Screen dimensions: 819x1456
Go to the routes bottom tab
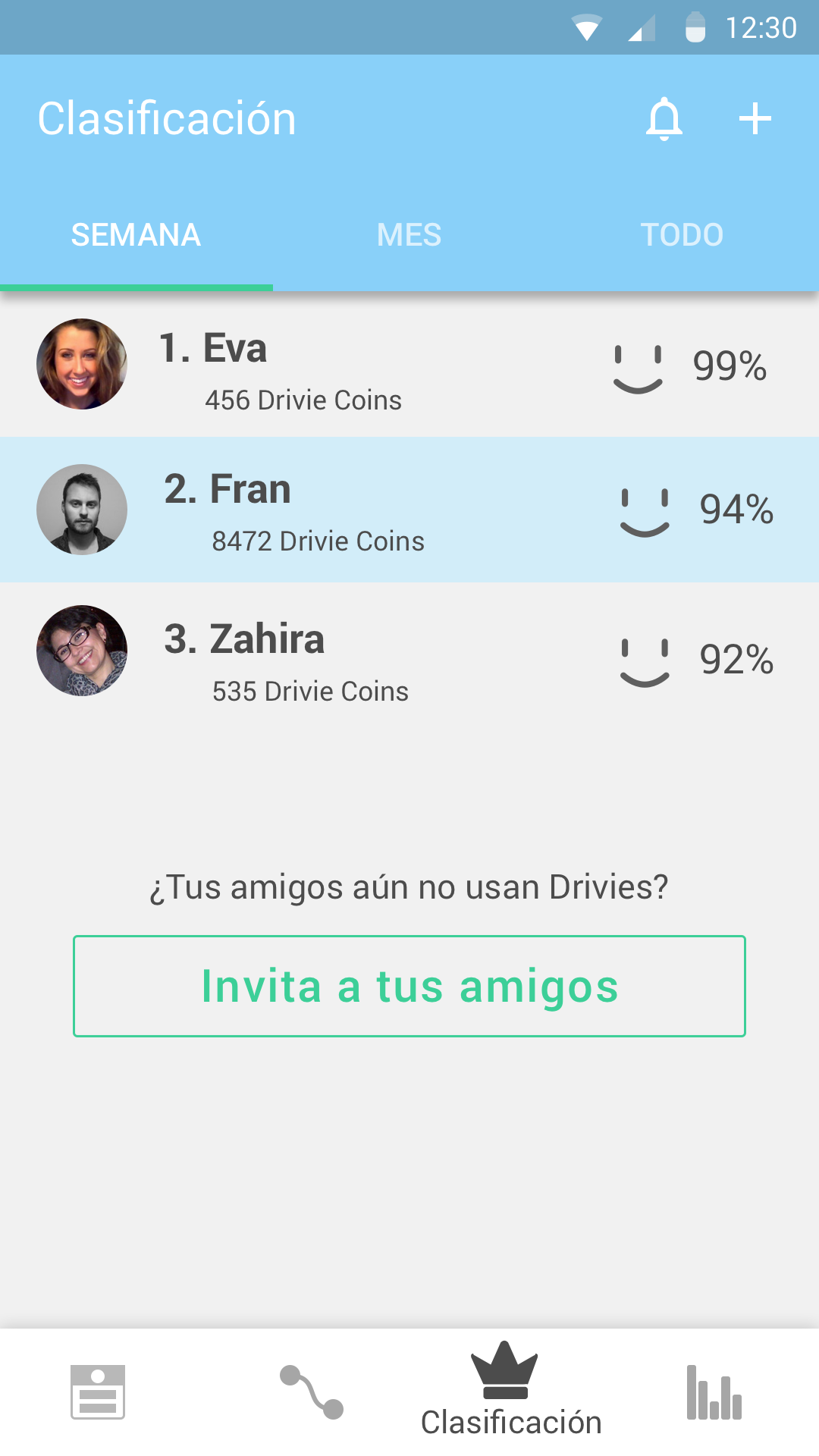tap(312, 1392)
